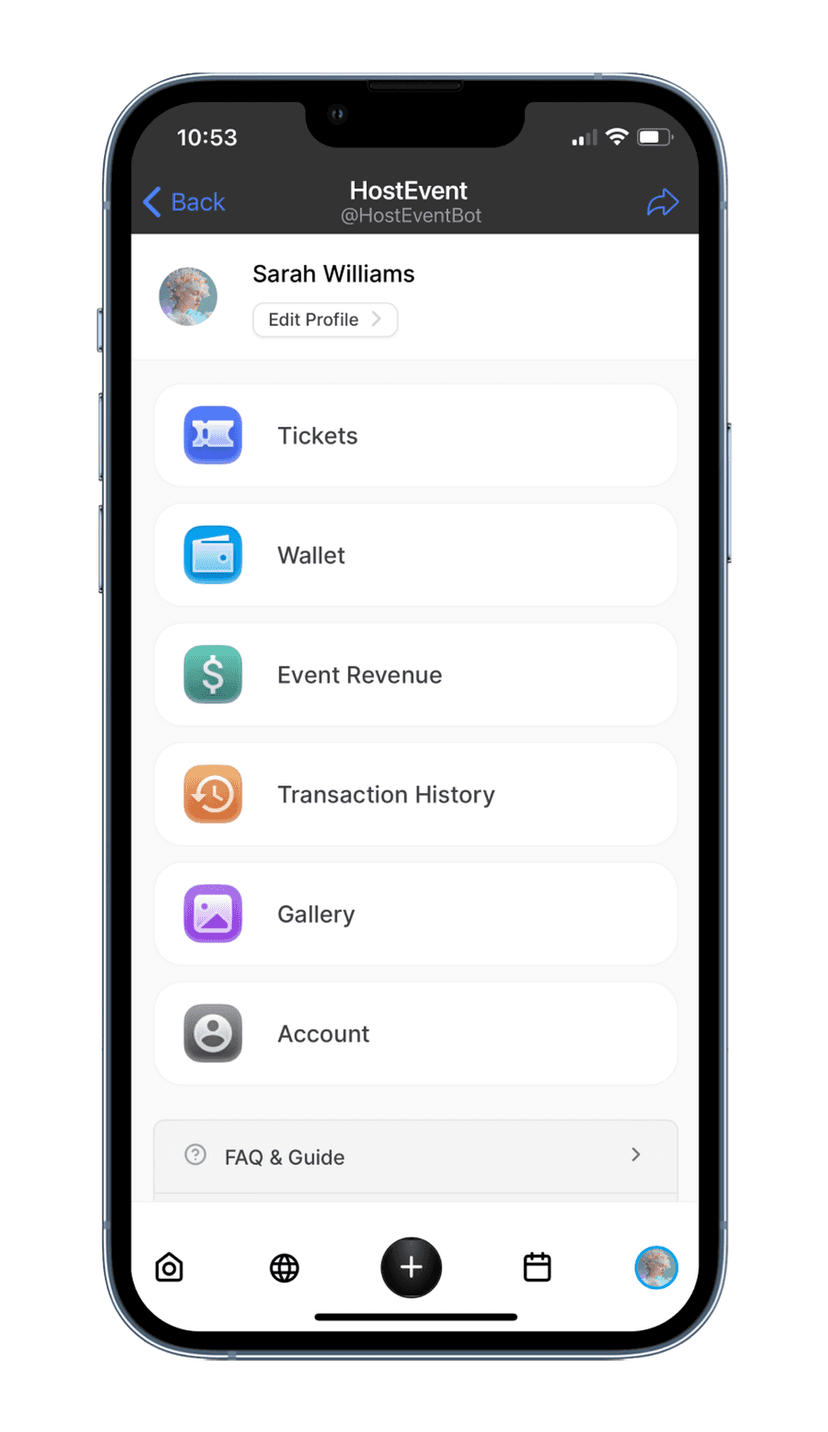Open Edit Profile
The height and width of the screenshot is (1432, 828).
[325, 320]
